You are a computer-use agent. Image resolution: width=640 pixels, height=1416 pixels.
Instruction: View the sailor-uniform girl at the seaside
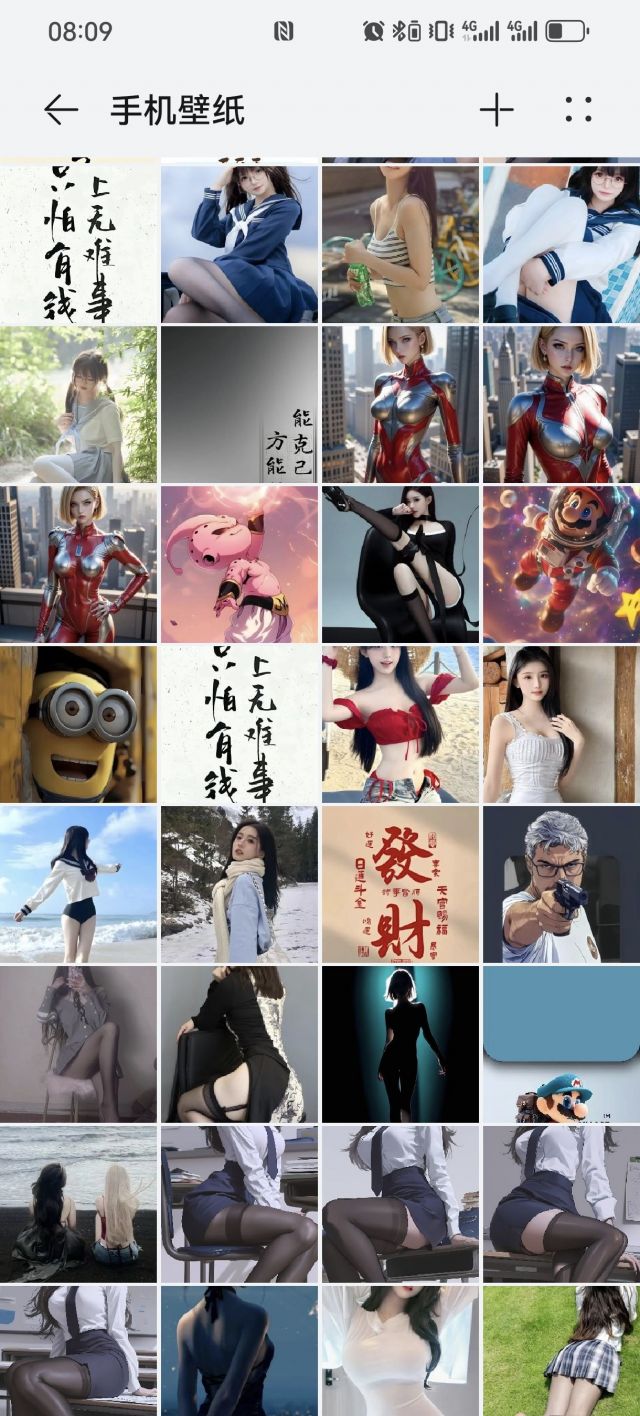pos(79,884)
